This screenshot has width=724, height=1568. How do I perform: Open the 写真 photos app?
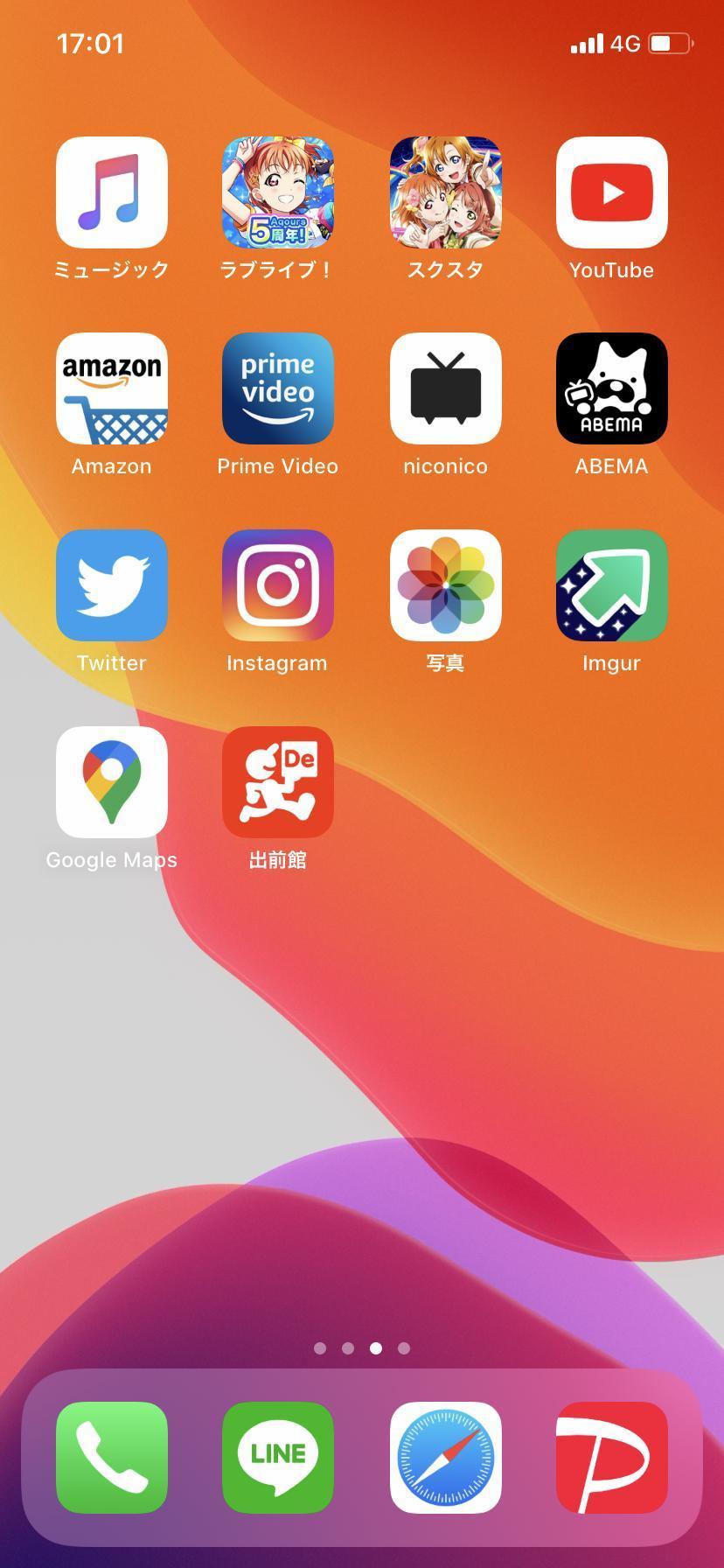[x=445, y=585]
